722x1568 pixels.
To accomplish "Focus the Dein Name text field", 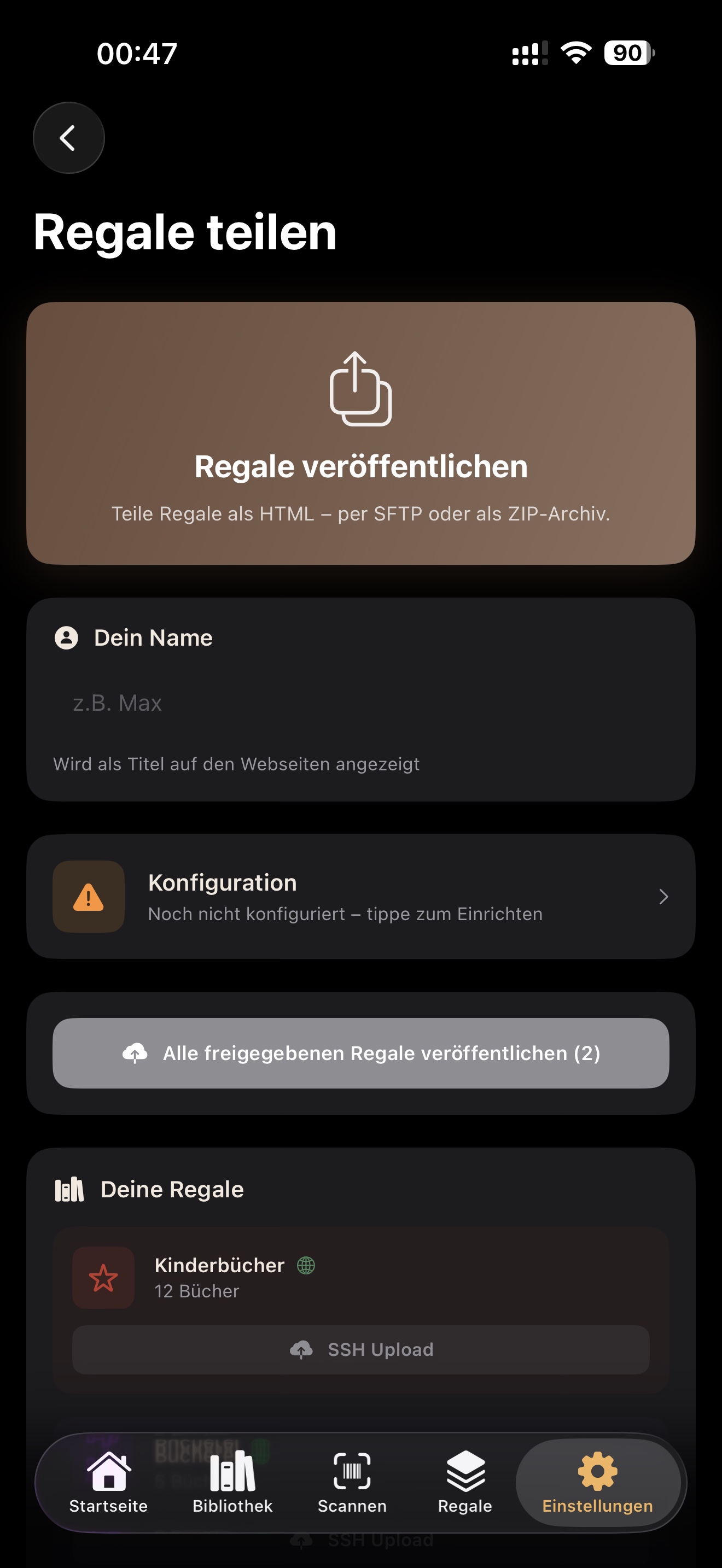I will (359, 703).
